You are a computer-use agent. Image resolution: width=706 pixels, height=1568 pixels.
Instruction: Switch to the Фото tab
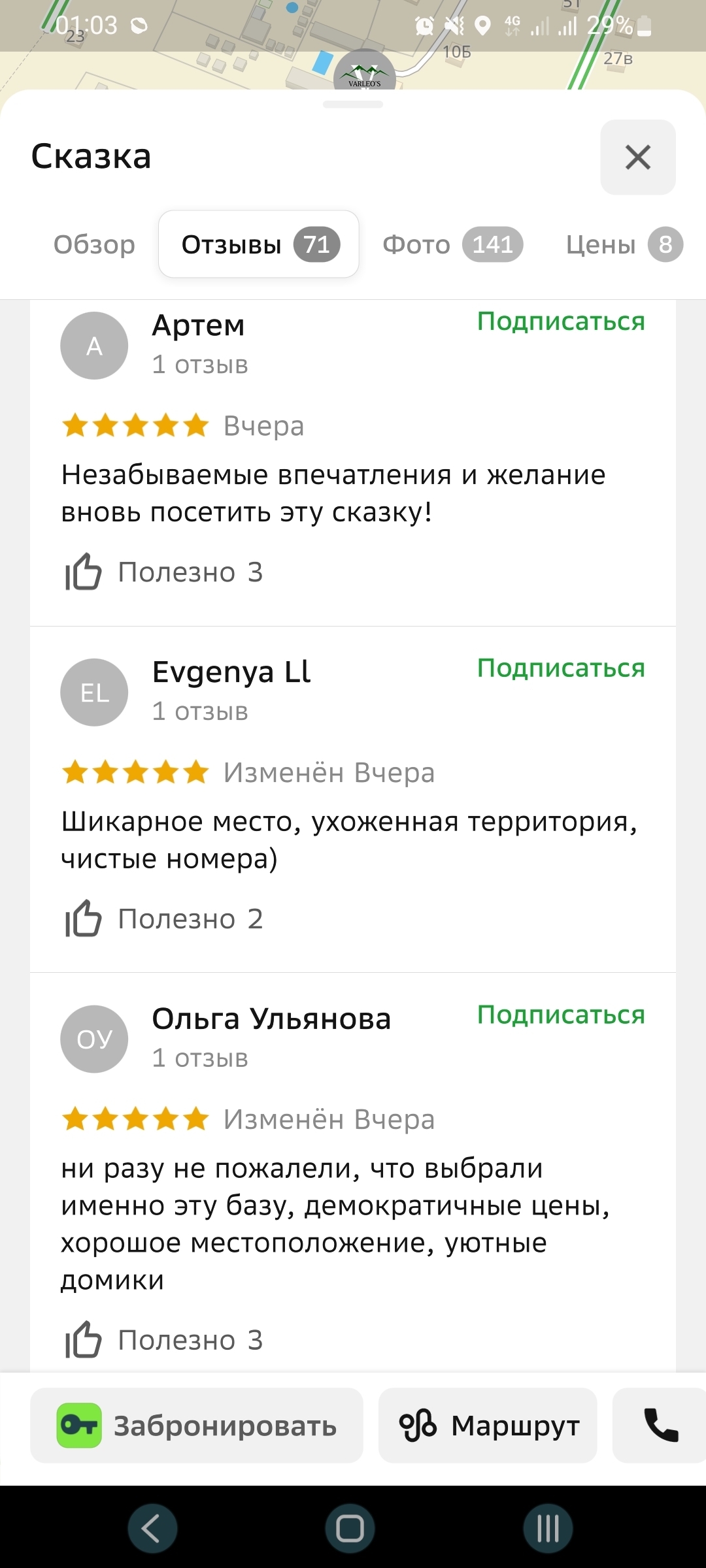pyautogui.click(x=452, y=244)
